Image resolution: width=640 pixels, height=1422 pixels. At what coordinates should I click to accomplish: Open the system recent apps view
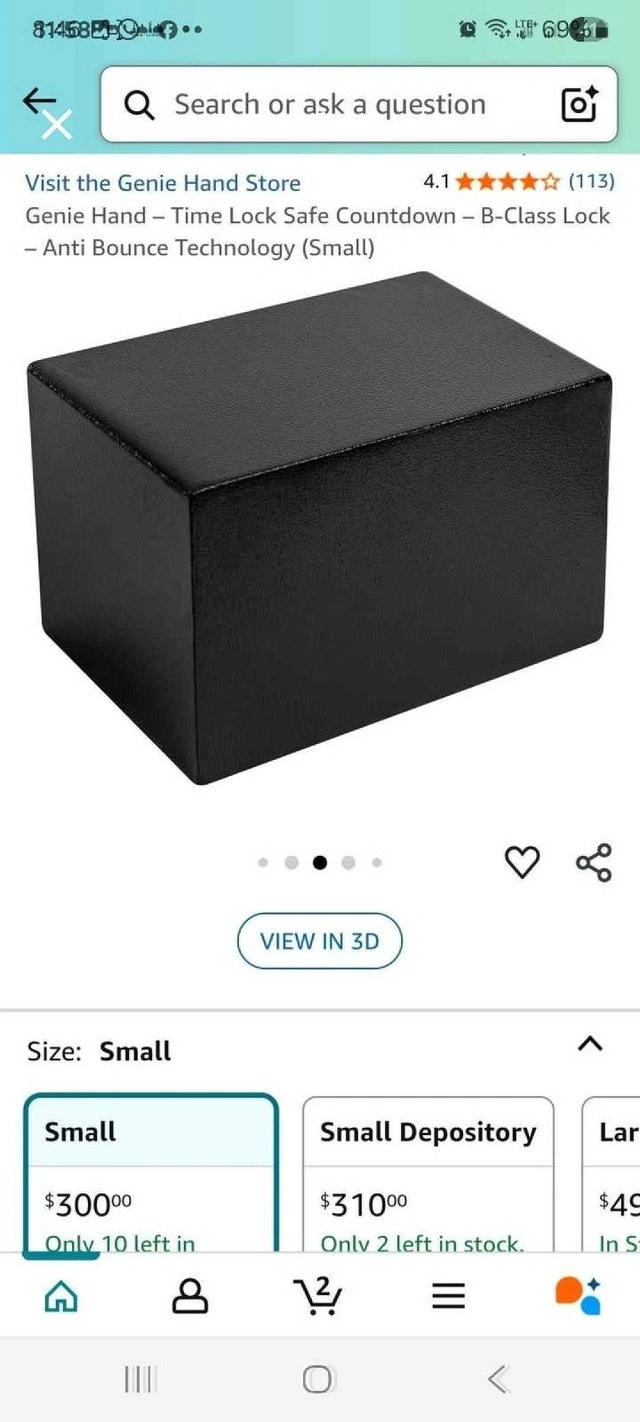[140, 1381]
